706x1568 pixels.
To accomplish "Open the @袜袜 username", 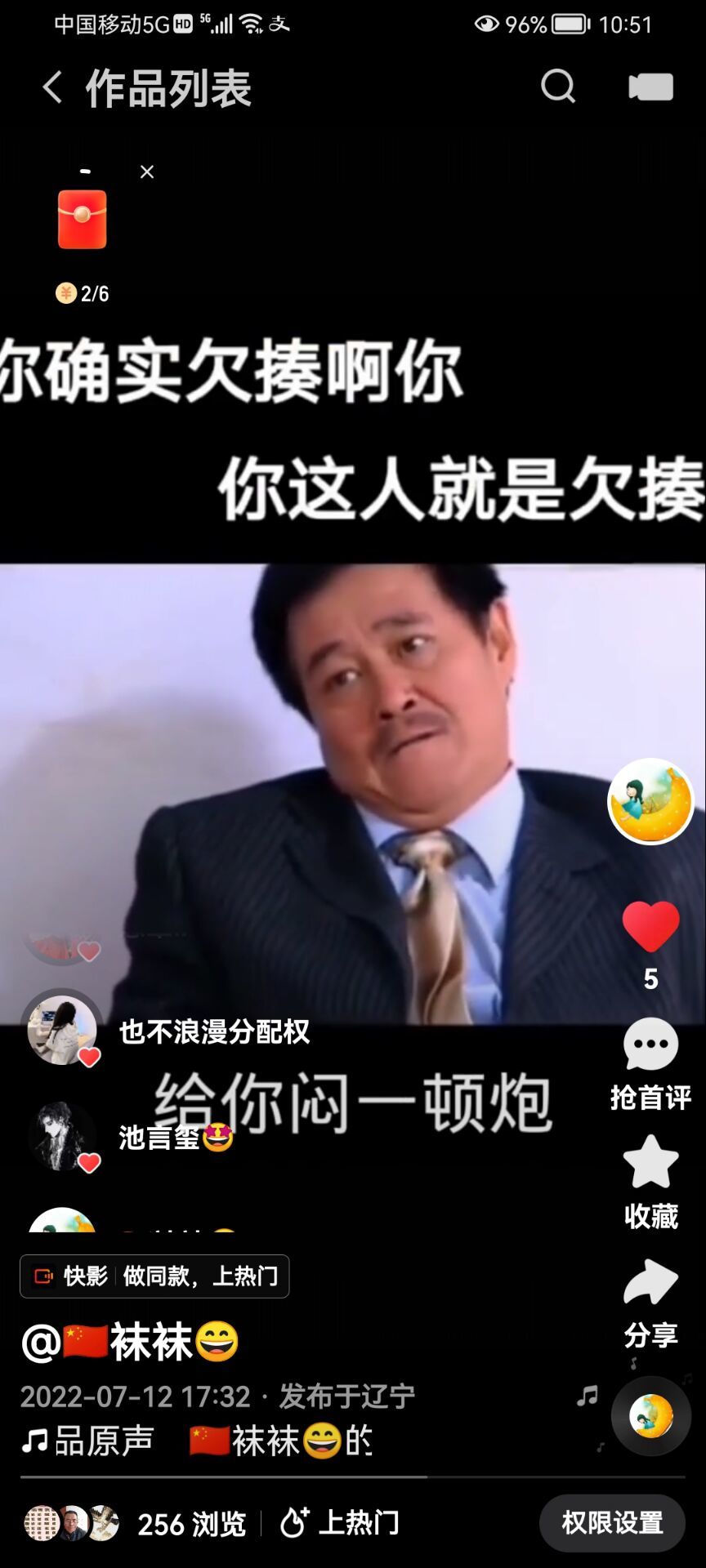I will coord(131,1342).
